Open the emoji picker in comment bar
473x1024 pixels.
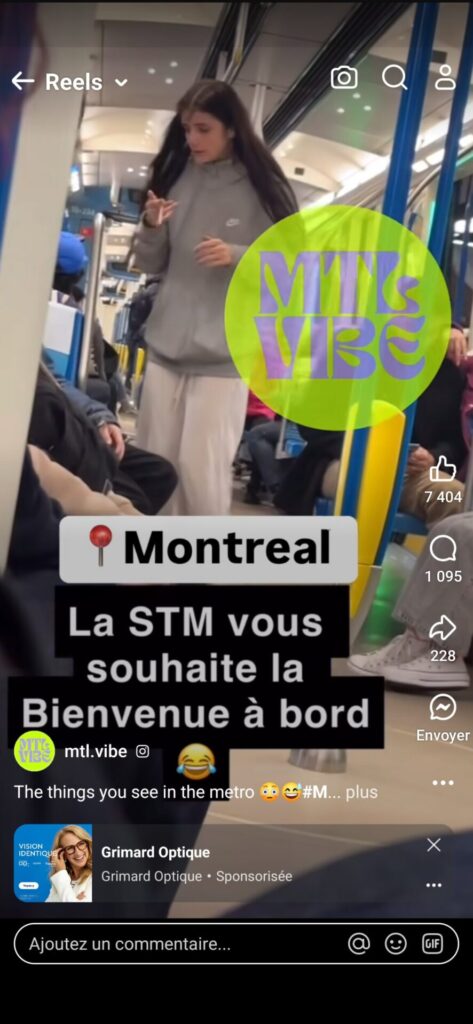395,944
